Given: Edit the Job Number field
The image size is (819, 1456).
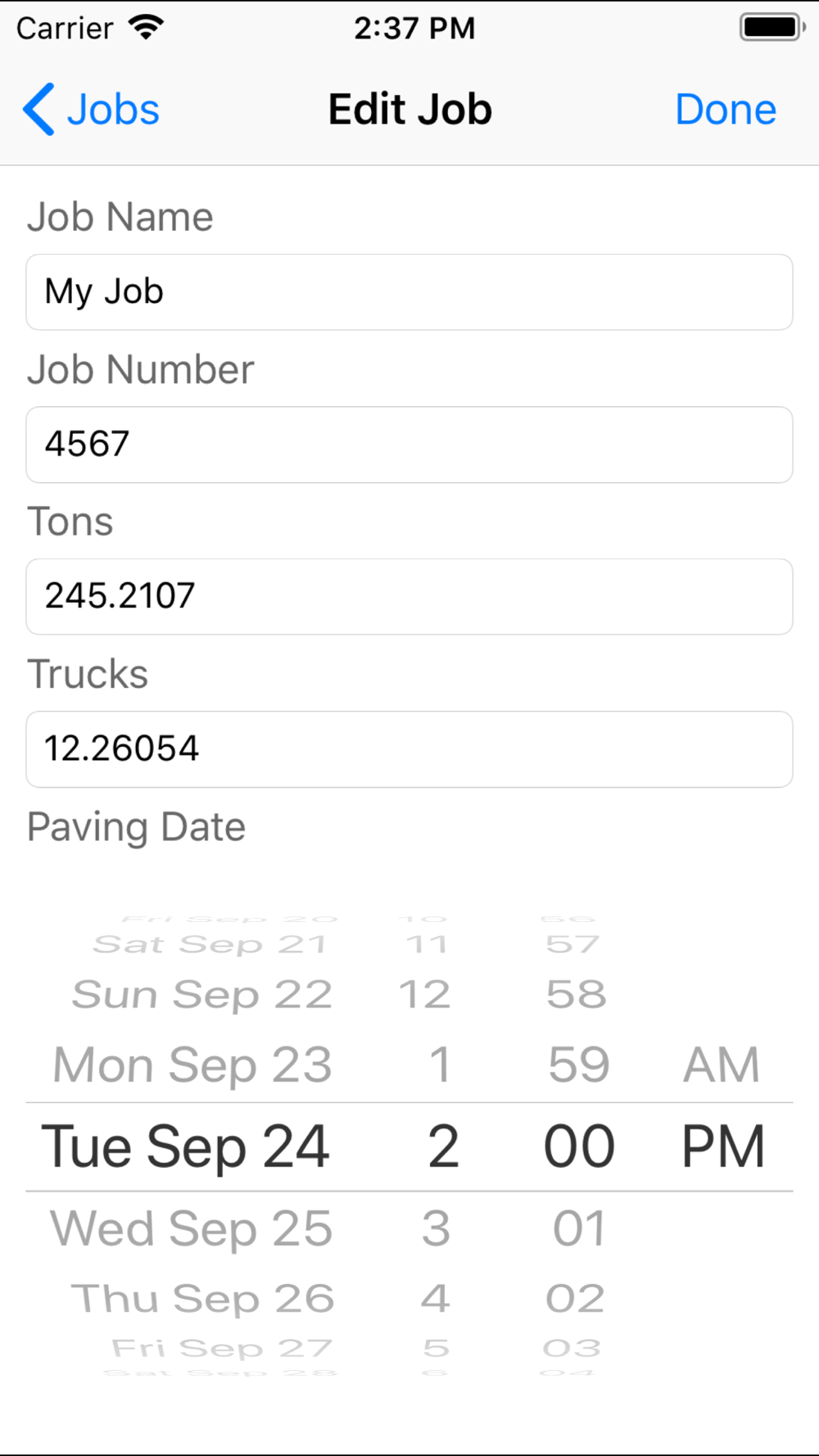Looking at the screenshot, I should click(409, 445).
